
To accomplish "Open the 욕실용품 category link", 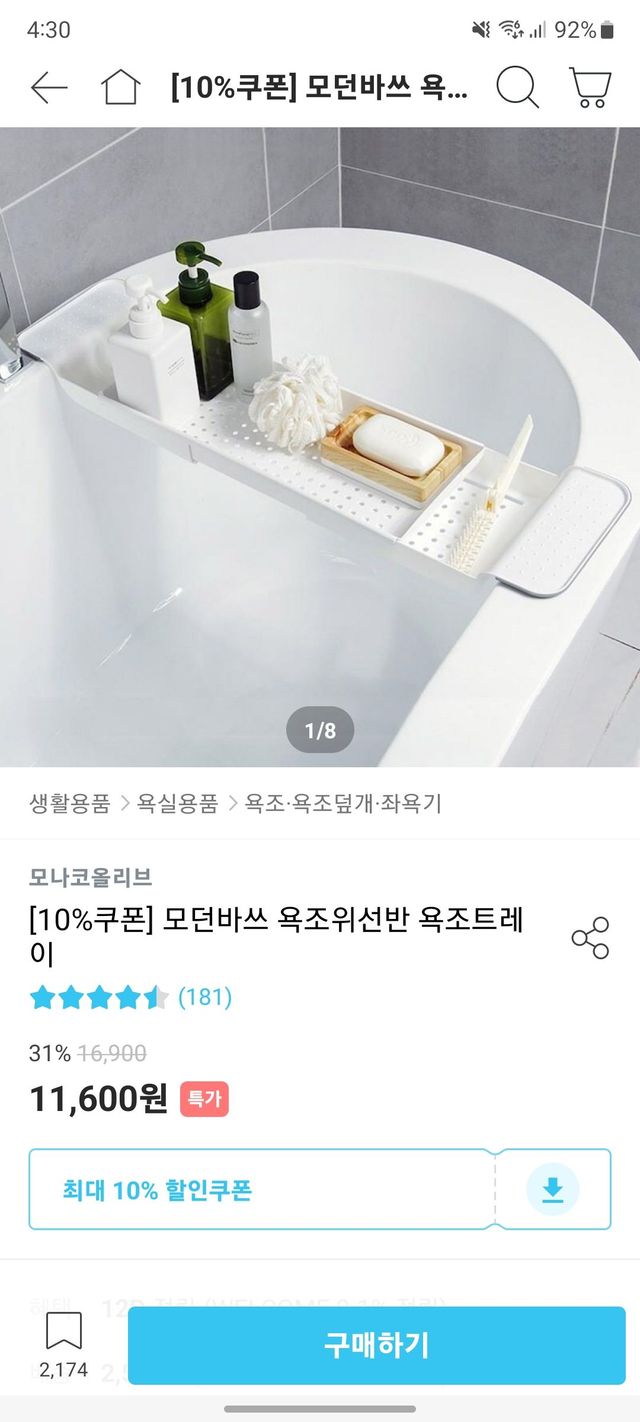I will point(178,803).
